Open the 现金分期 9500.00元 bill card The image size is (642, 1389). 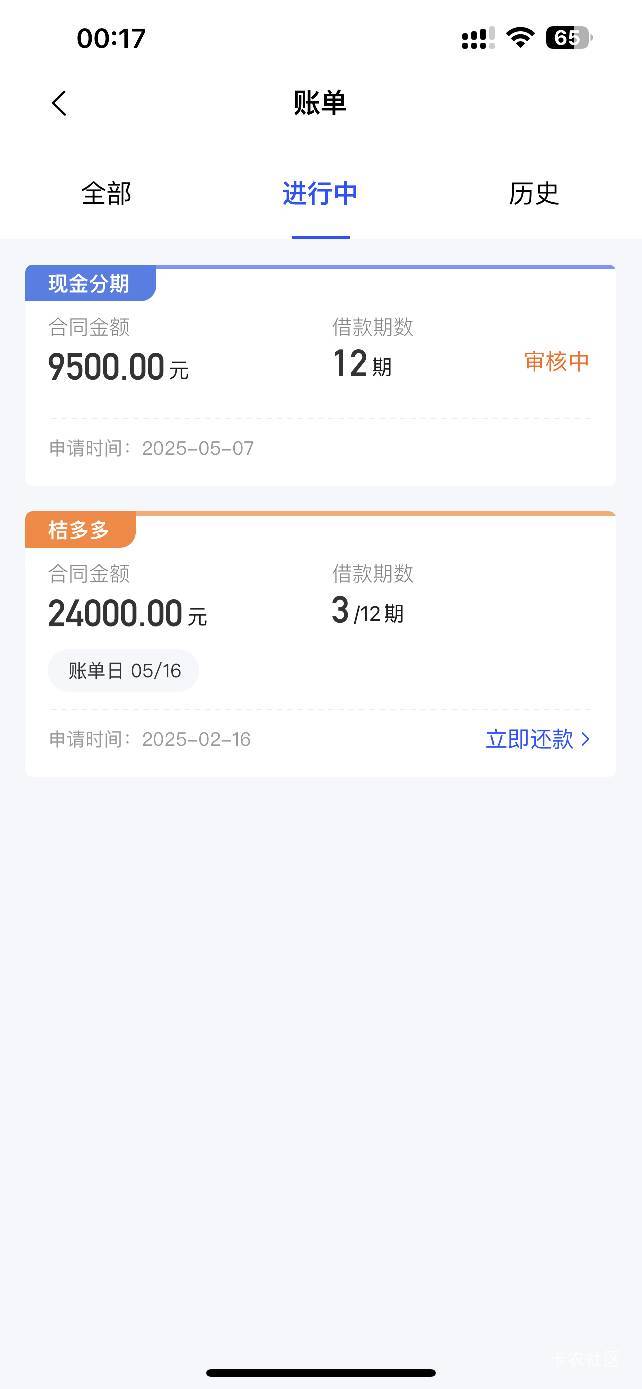(320, 376)
